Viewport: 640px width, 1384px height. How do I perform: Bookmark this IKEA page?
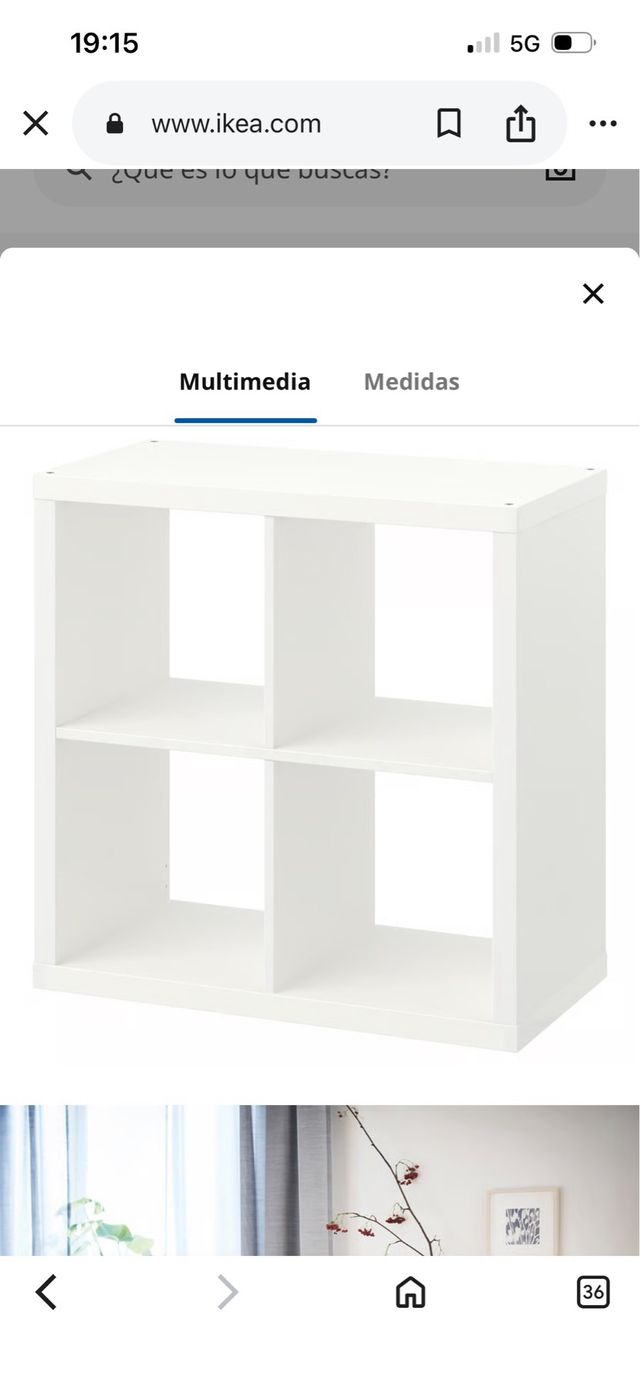tap(449, 124)
